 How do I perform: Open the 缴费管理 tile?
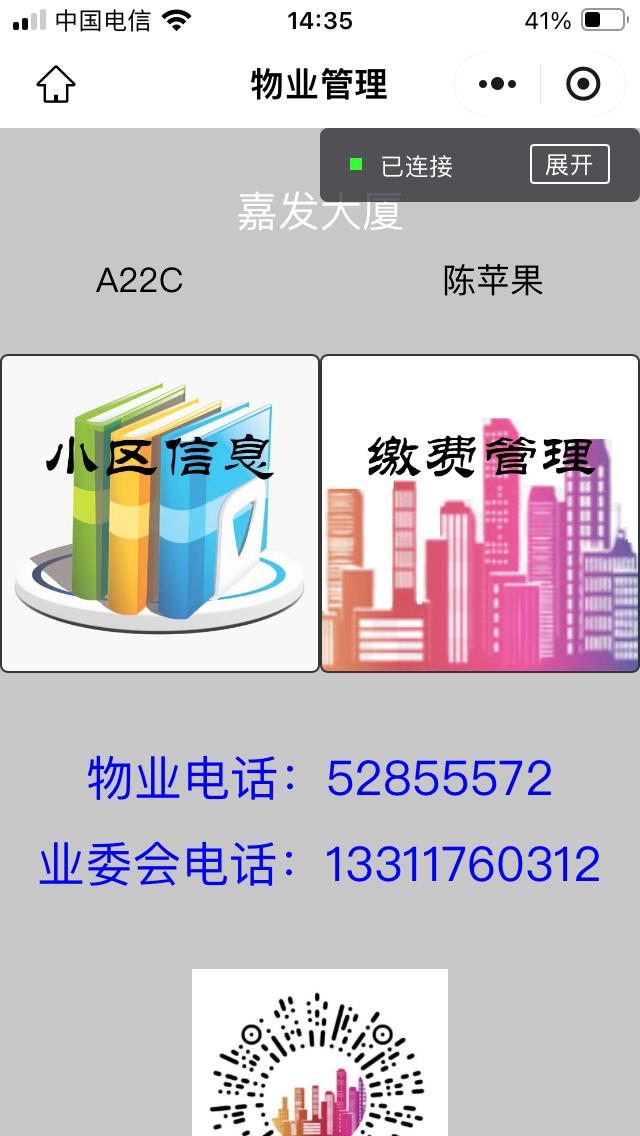tap(480, 513)
